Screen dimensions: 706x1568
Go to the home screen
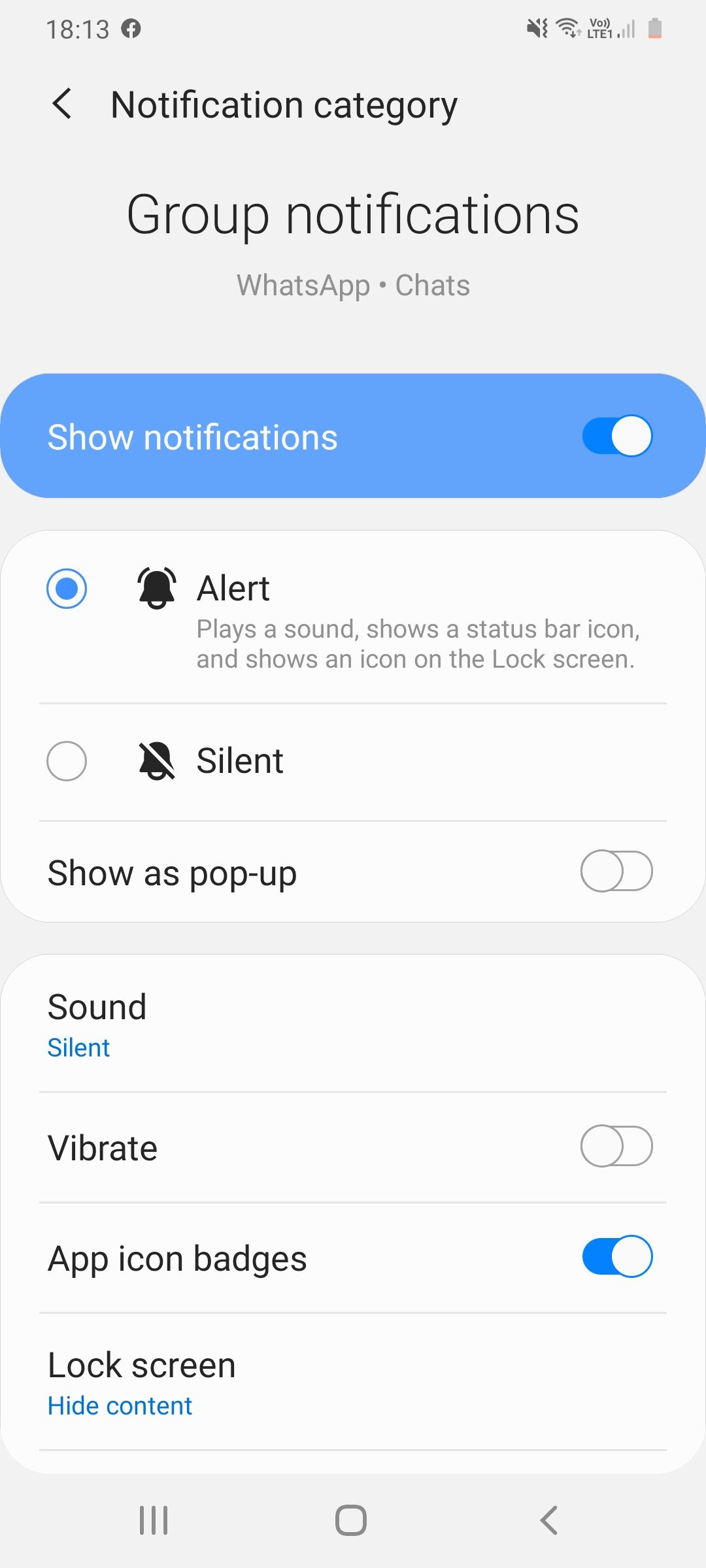click(x=351, y=1520)
